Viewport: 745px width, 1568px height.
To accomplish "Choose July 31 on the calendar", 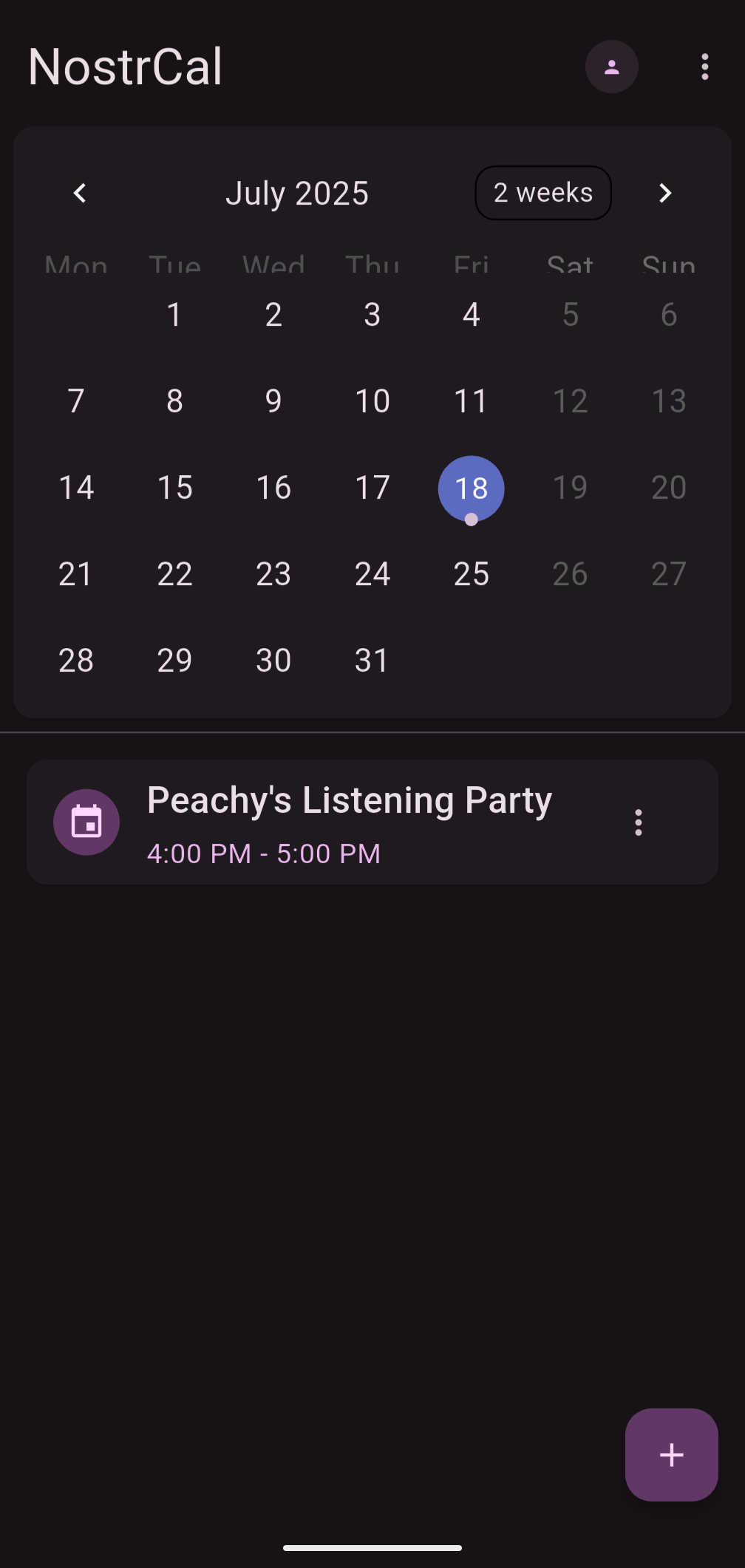I will [372, 661].
